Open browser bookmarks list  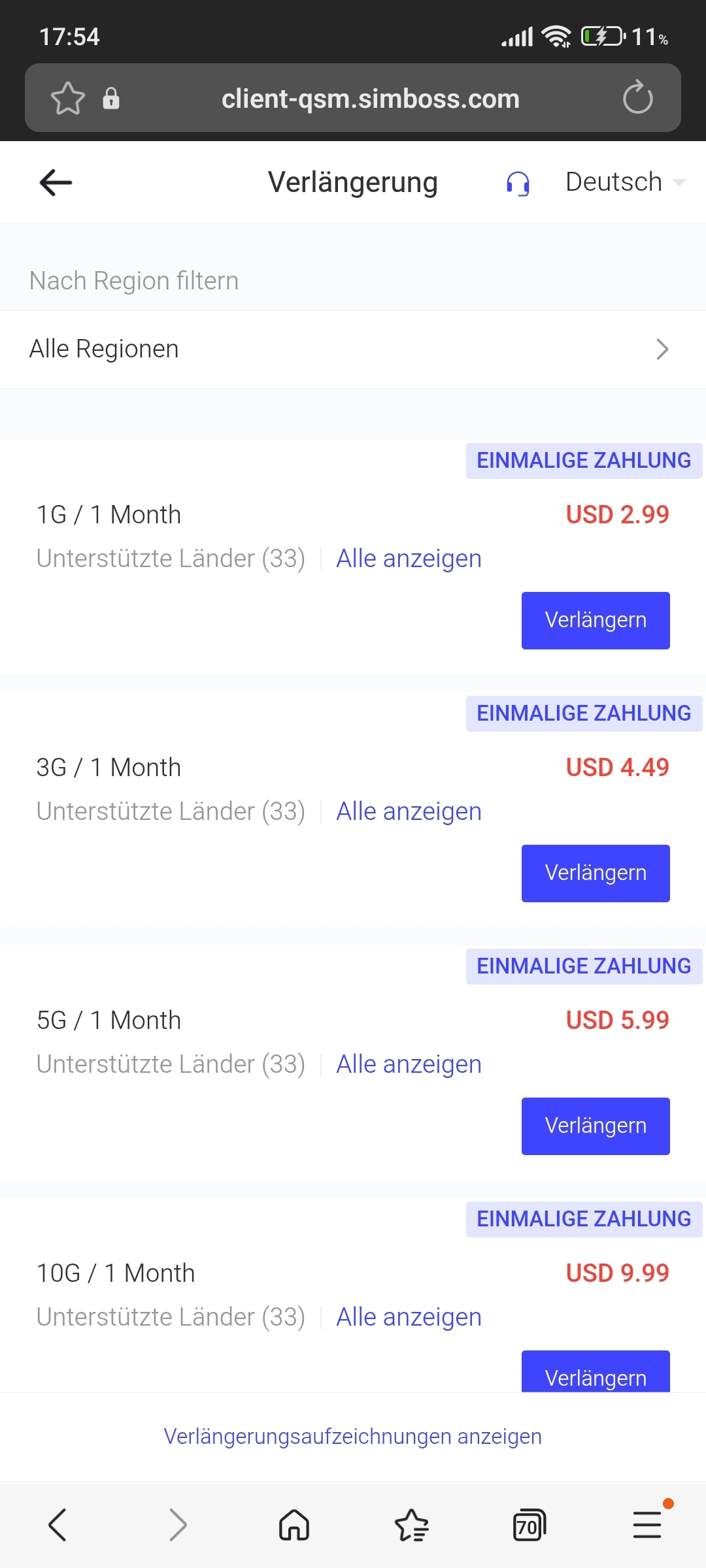tap(412, 1526)
